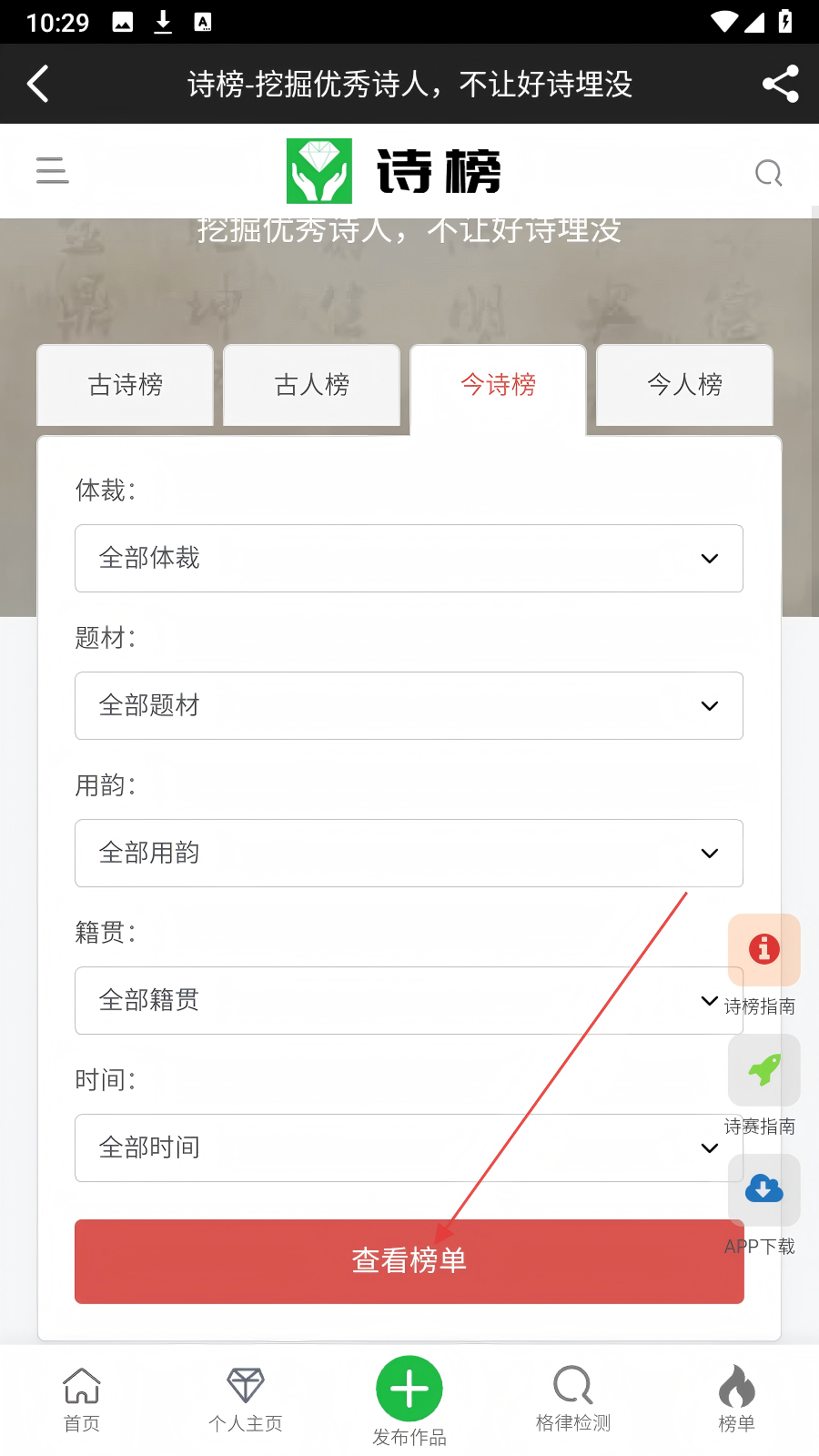Expand the 全部体裁 dropdown

click(409, 558)
